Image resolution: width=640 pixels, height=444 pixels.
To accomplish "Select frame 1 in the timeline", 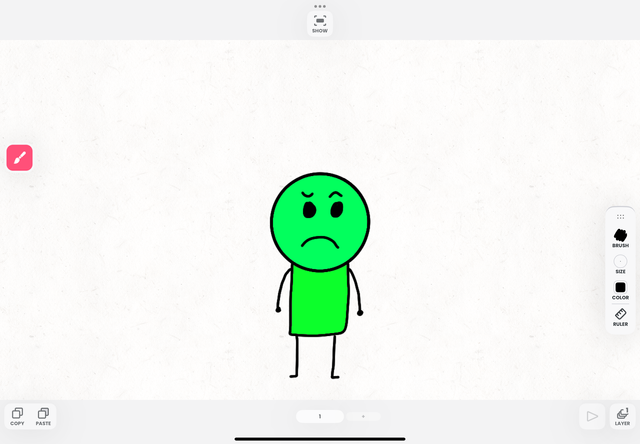I will 320,416.
